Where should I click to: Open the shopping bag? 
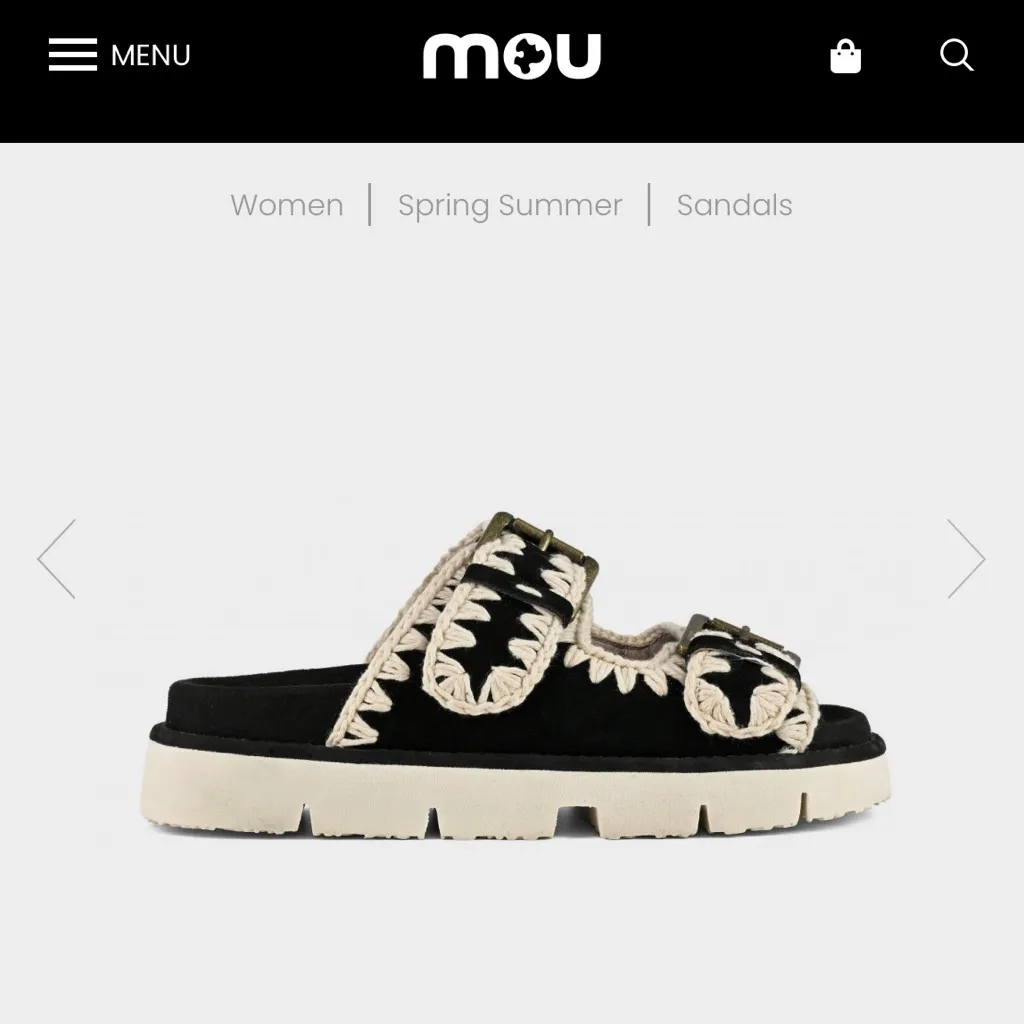[845, 56]
